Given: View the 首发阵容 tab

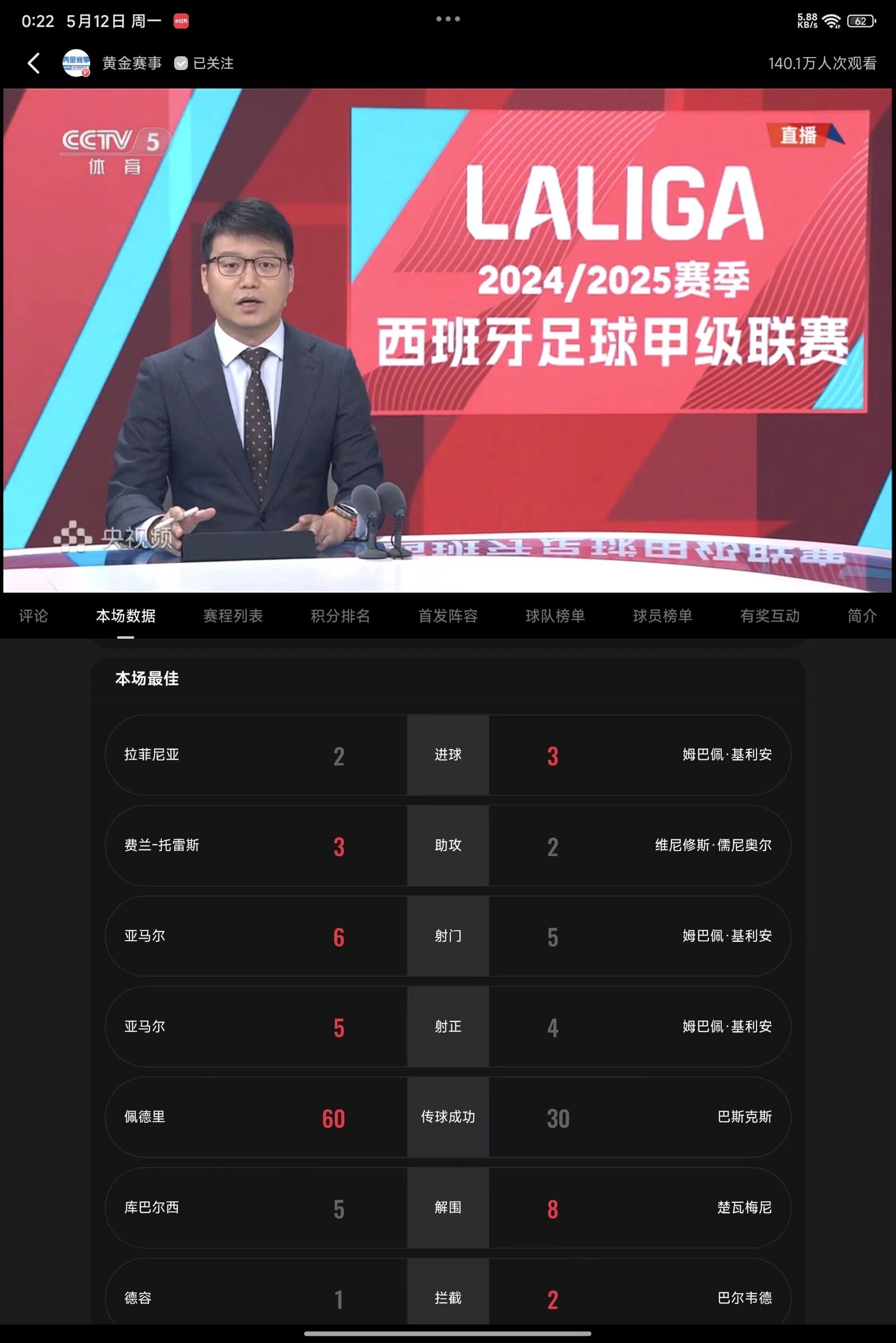Looking at the screenshot, I should coord(448,616).
